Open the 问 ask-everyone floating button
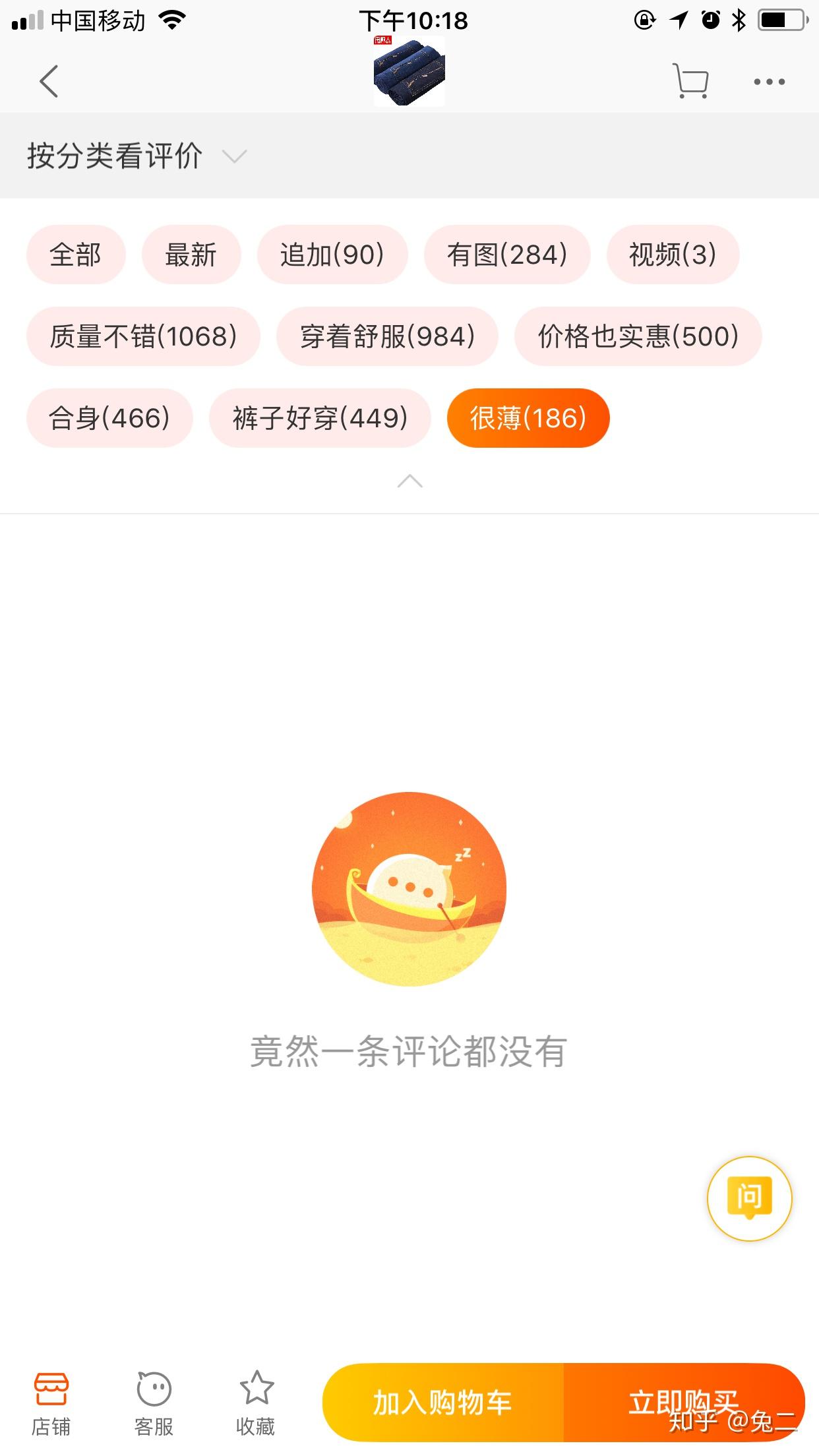819x1456 pixels. tap(749, 1198)
